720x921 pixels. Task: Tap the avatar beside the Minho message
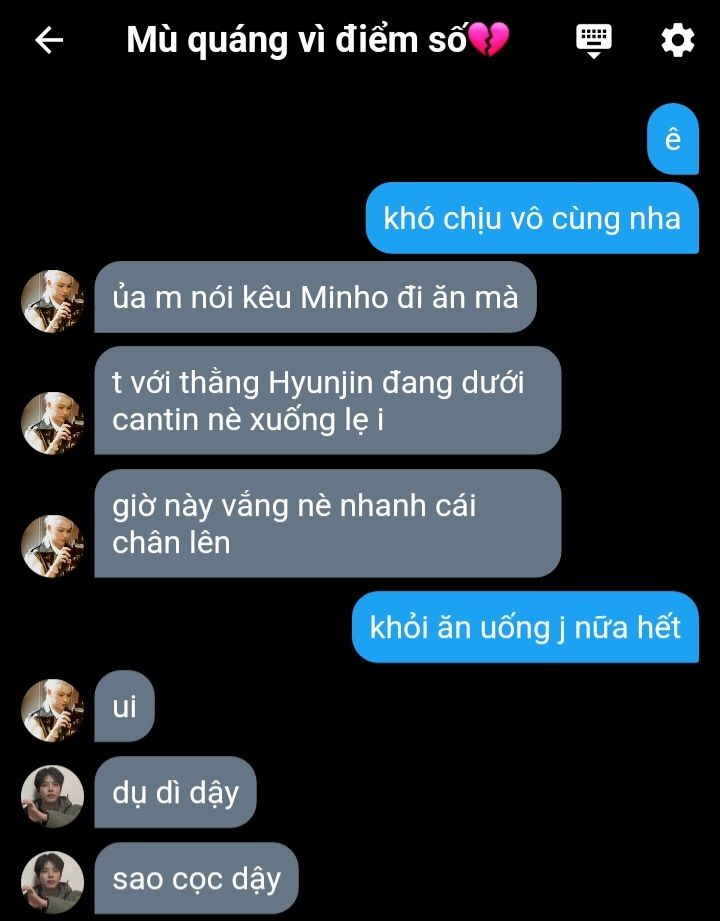(52, 300)
